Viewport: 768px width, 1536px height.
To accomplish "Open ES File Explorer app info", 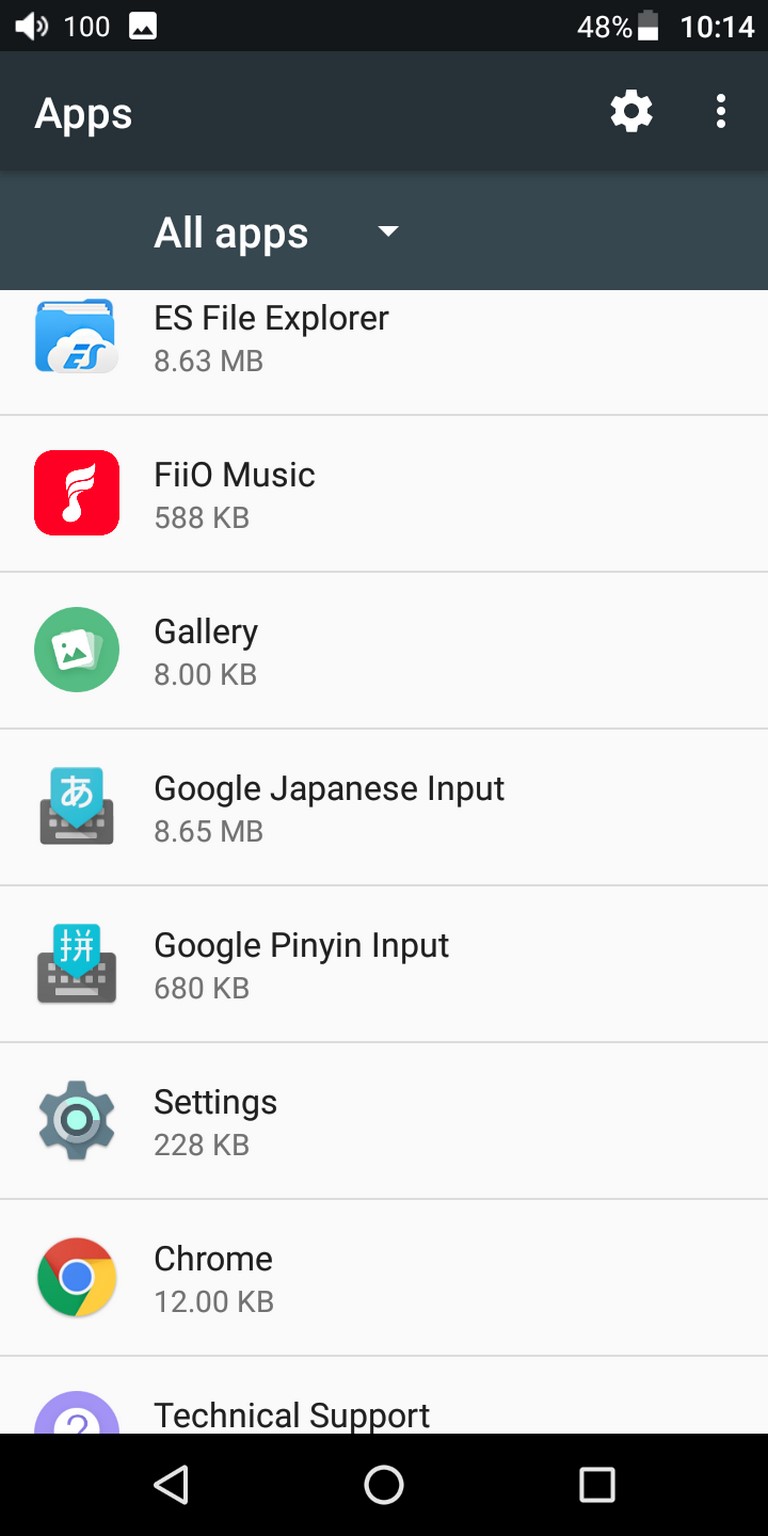I will [384, 352].
